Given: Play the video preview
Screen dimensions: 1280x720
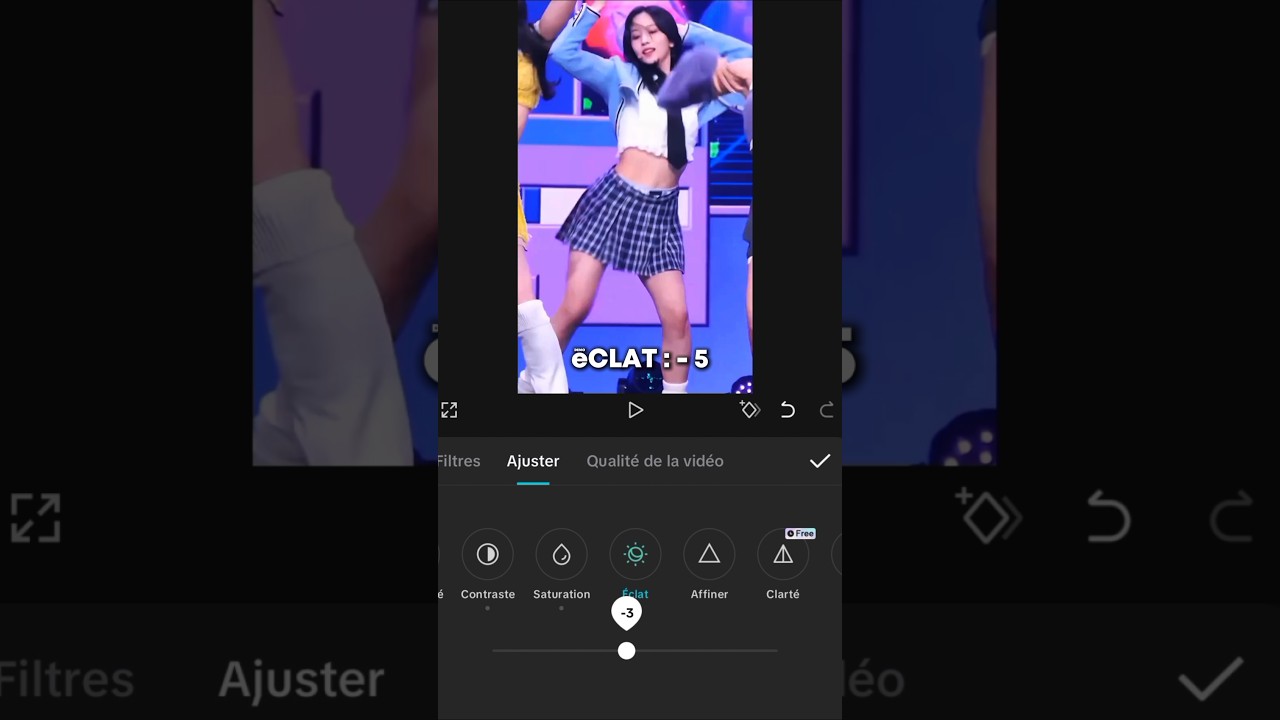Looking at the screenshot, I should [x=635, y=410].
